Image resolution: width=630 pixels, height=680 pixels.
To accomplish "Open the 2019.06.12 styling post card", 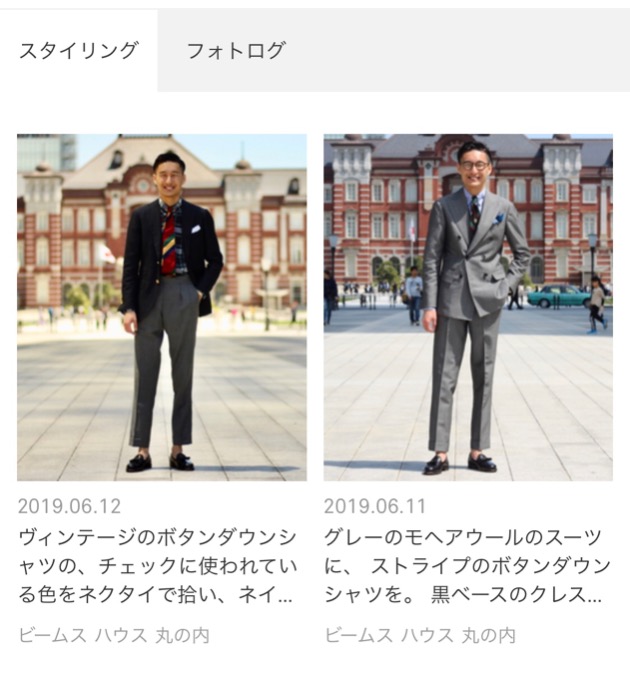I will [162, 308].
